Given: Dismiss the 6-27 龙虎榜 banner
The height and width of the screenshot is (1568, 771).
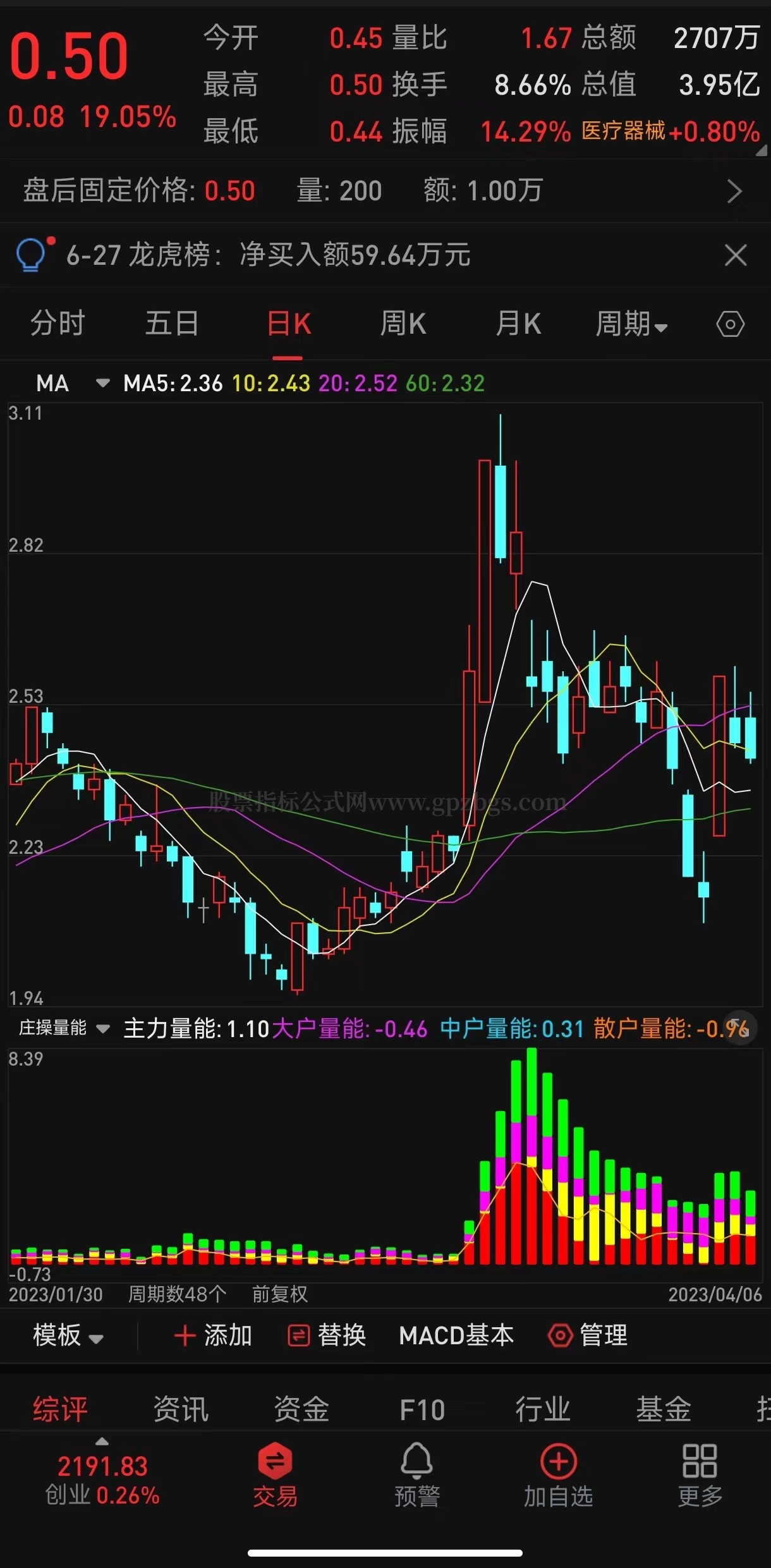Looking at the screenshot, I should [x=736, y=255].
